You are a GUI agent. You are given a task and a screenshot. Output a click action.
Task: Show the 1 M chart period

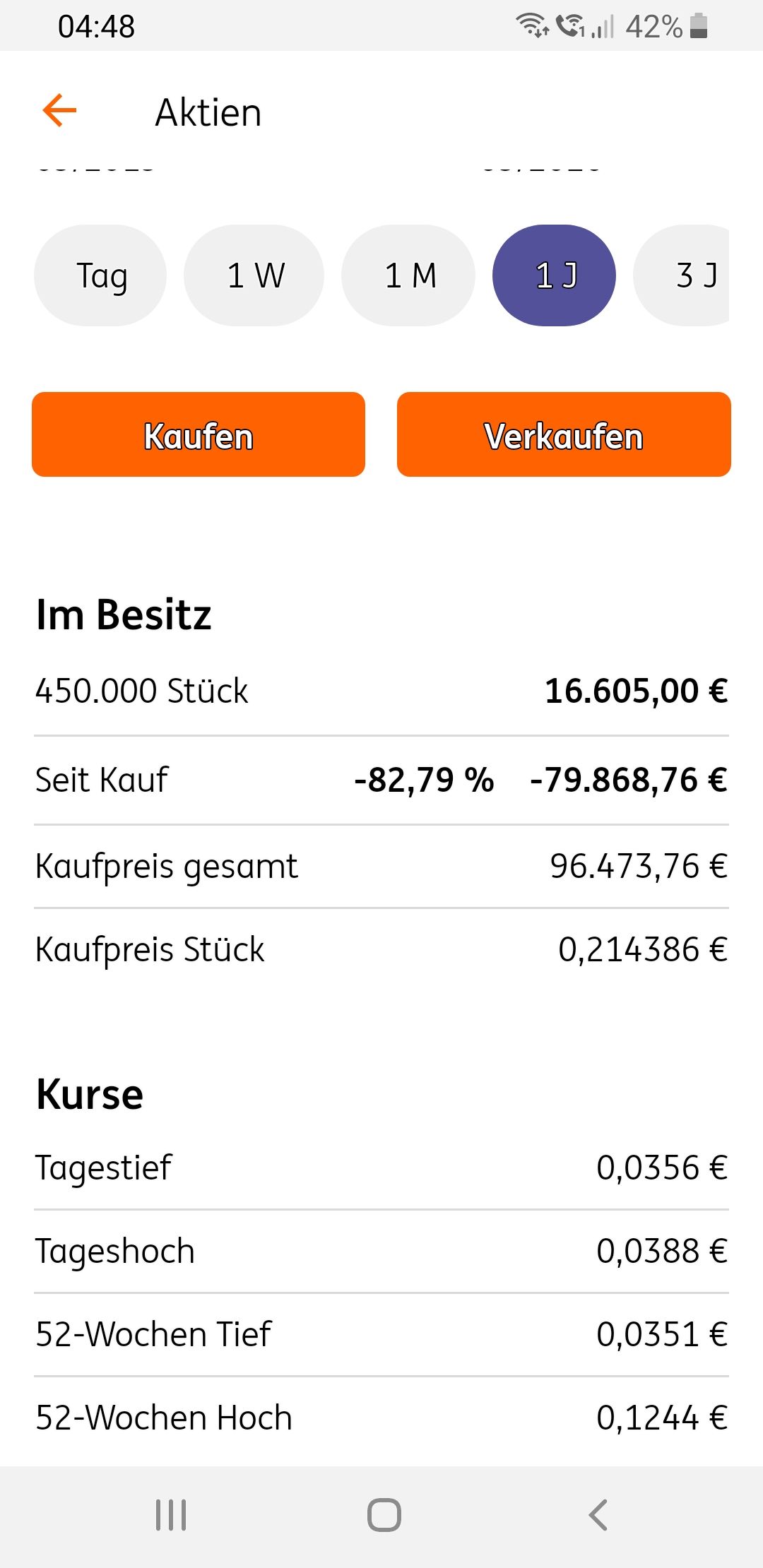click(409, 275)
